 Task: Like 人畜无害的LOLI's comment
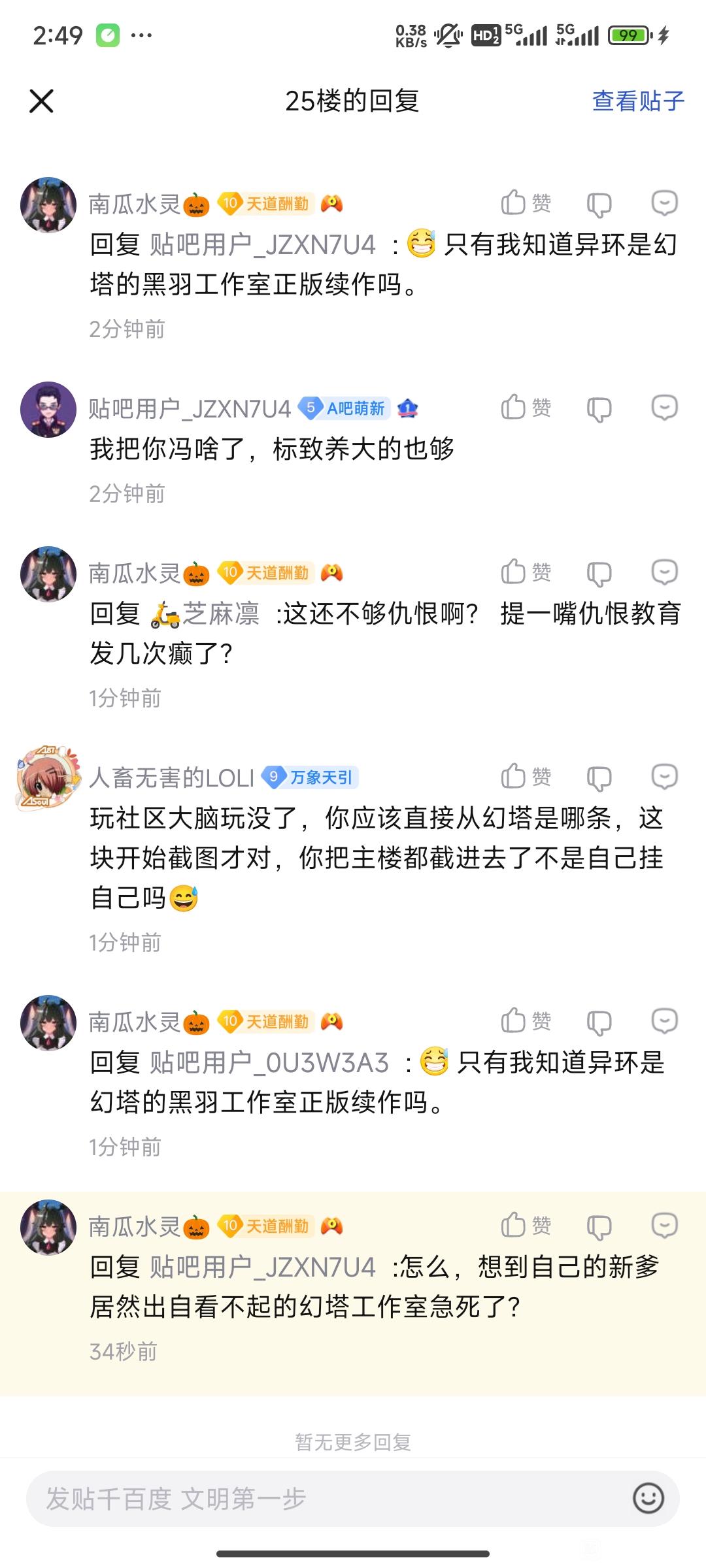click(x=526, y=777)
